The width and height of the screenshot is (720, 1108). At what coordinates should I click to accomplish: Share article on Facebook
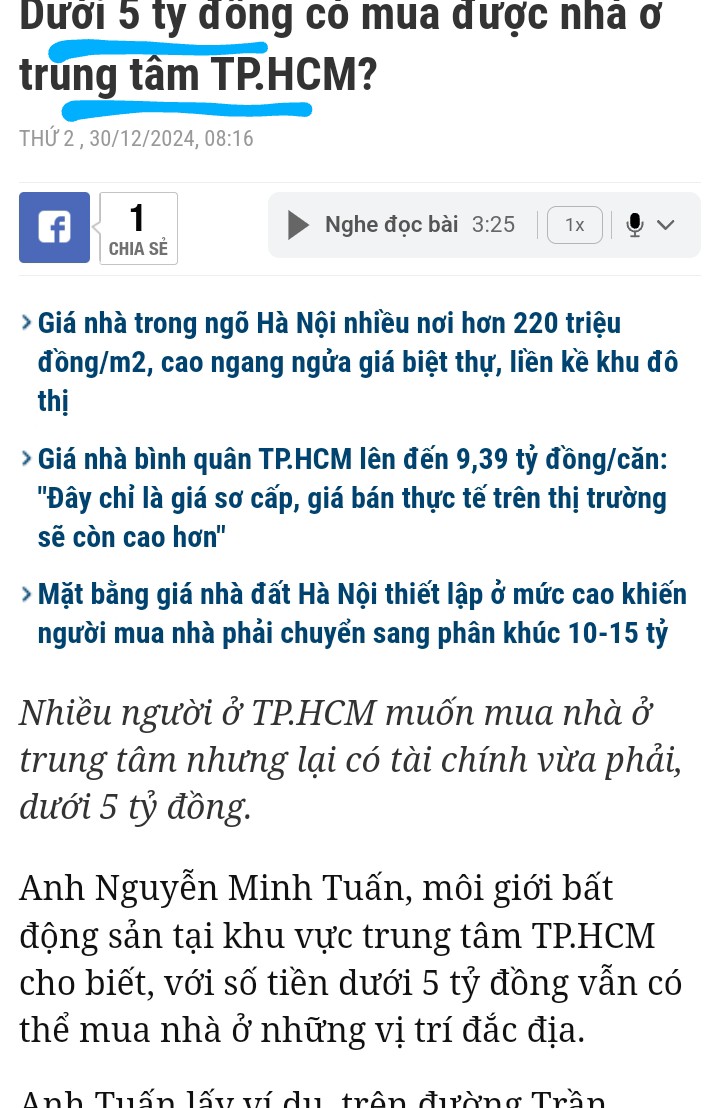54,228
